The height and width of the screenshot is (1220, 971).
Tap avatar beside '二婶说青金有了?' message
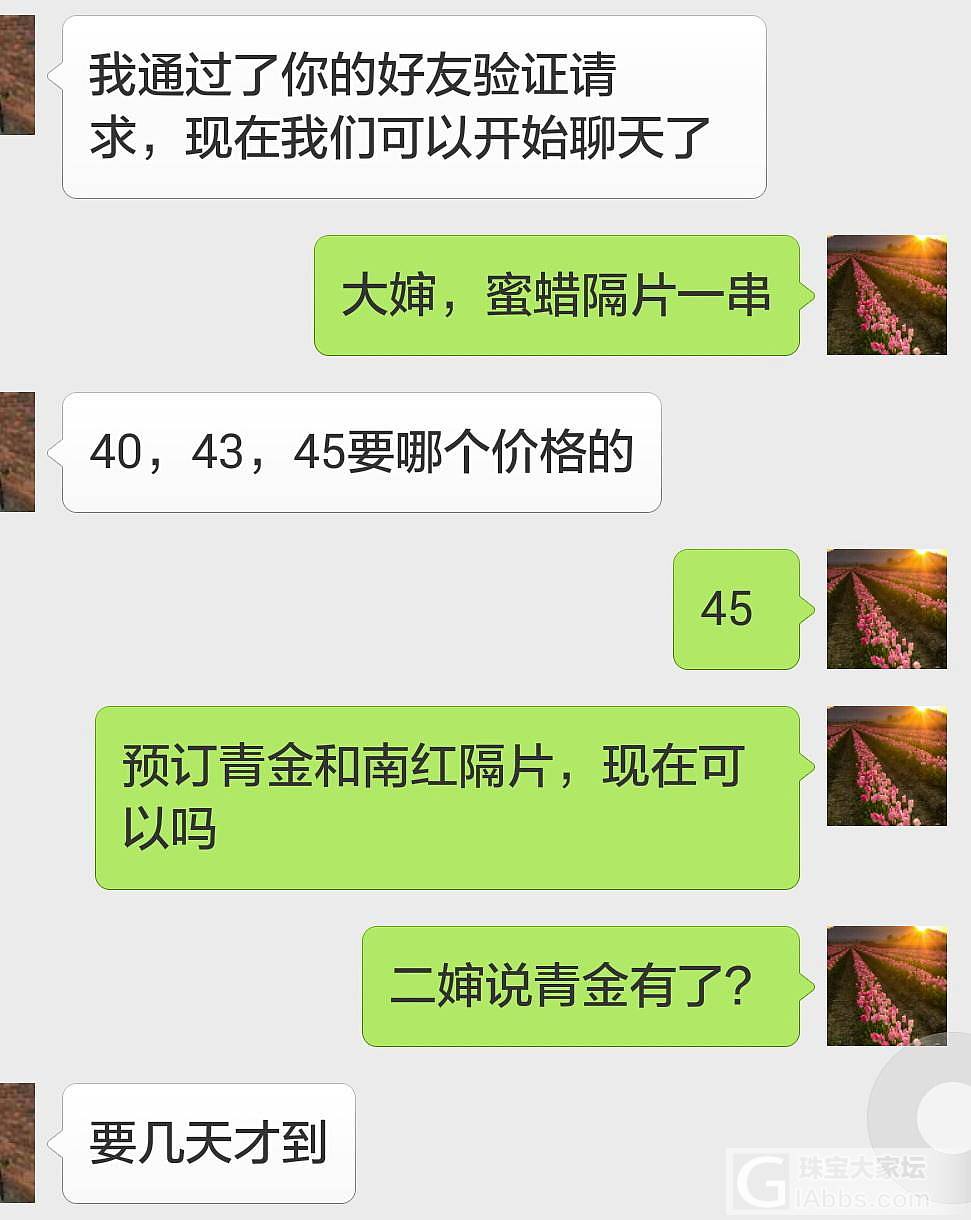coord(886,986)
